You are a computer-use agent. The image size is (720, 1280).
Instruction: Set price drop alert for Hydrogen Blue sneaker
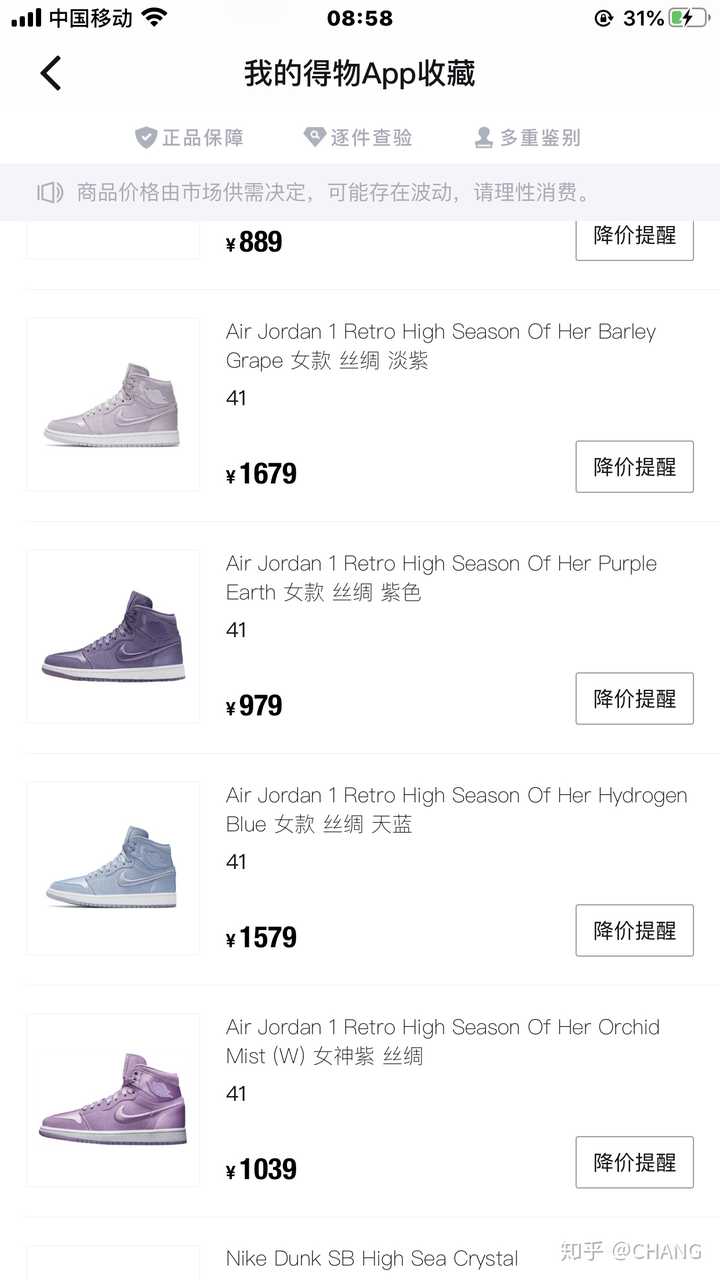tap(634, 930)
